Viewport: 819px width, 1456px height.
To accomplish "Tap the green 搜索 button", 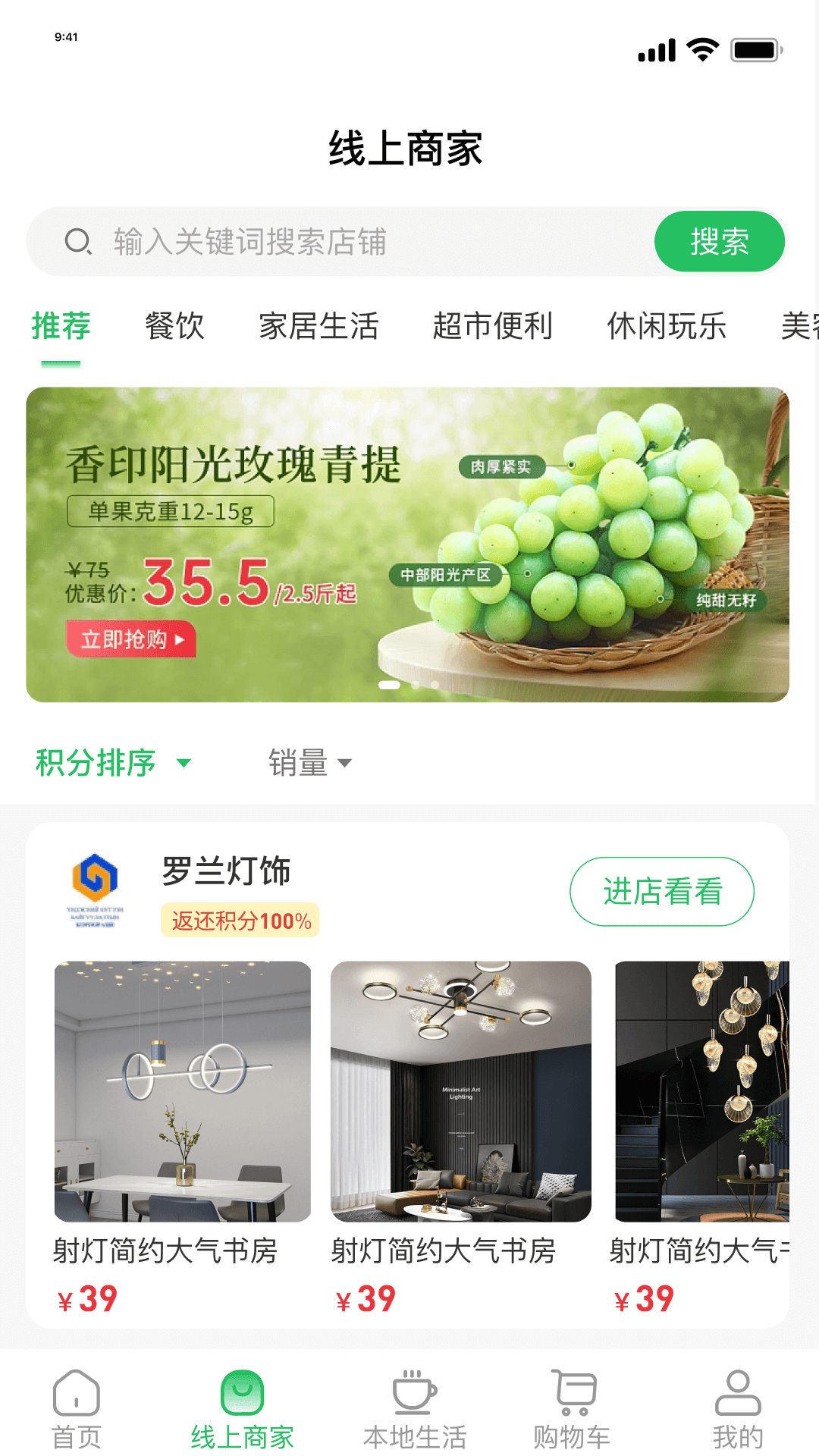I will 719,242.
